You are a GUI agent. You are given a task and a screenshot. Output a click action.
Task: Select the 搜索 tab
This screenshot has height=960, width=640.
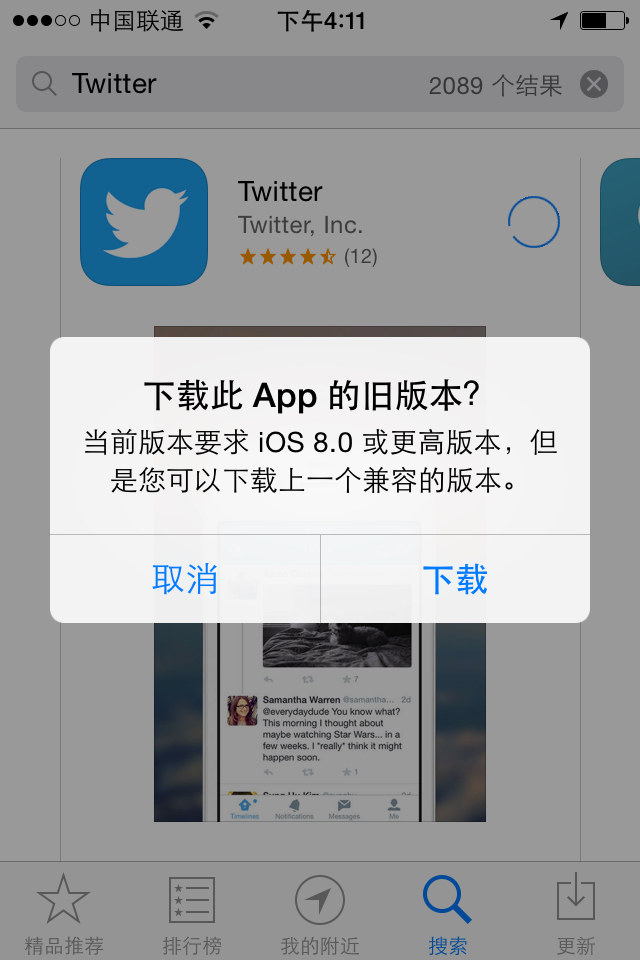click(x=447, y=912)
